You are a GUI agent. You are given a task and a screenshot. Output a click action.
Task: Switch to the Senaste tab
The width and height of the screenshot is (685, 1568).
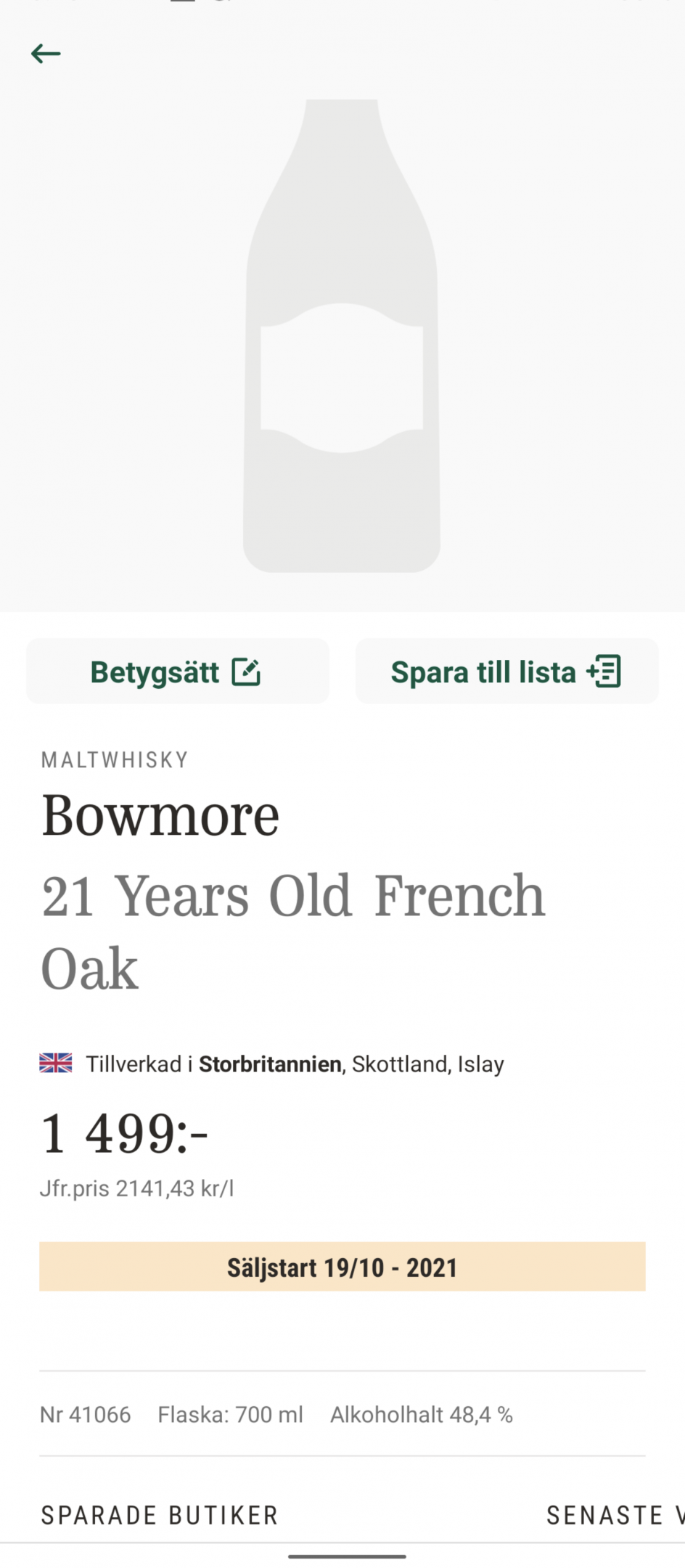(x=615, y=1515)
